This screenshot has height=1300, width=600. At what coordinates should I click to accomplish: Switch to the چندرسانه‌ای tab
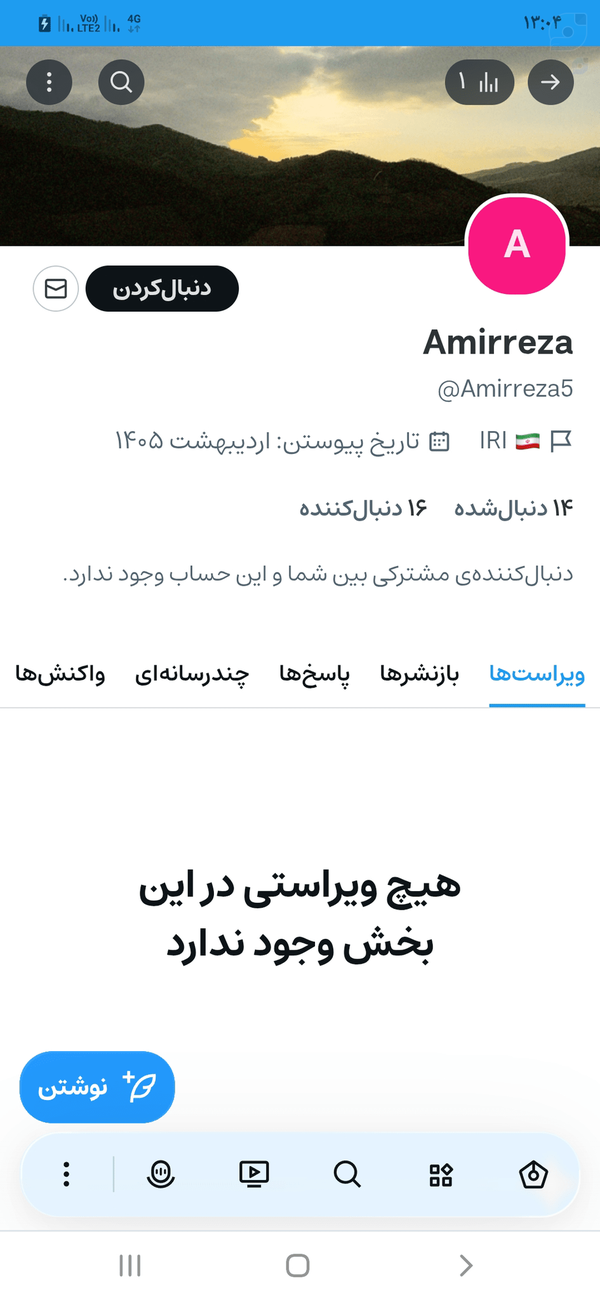point(192,673)
